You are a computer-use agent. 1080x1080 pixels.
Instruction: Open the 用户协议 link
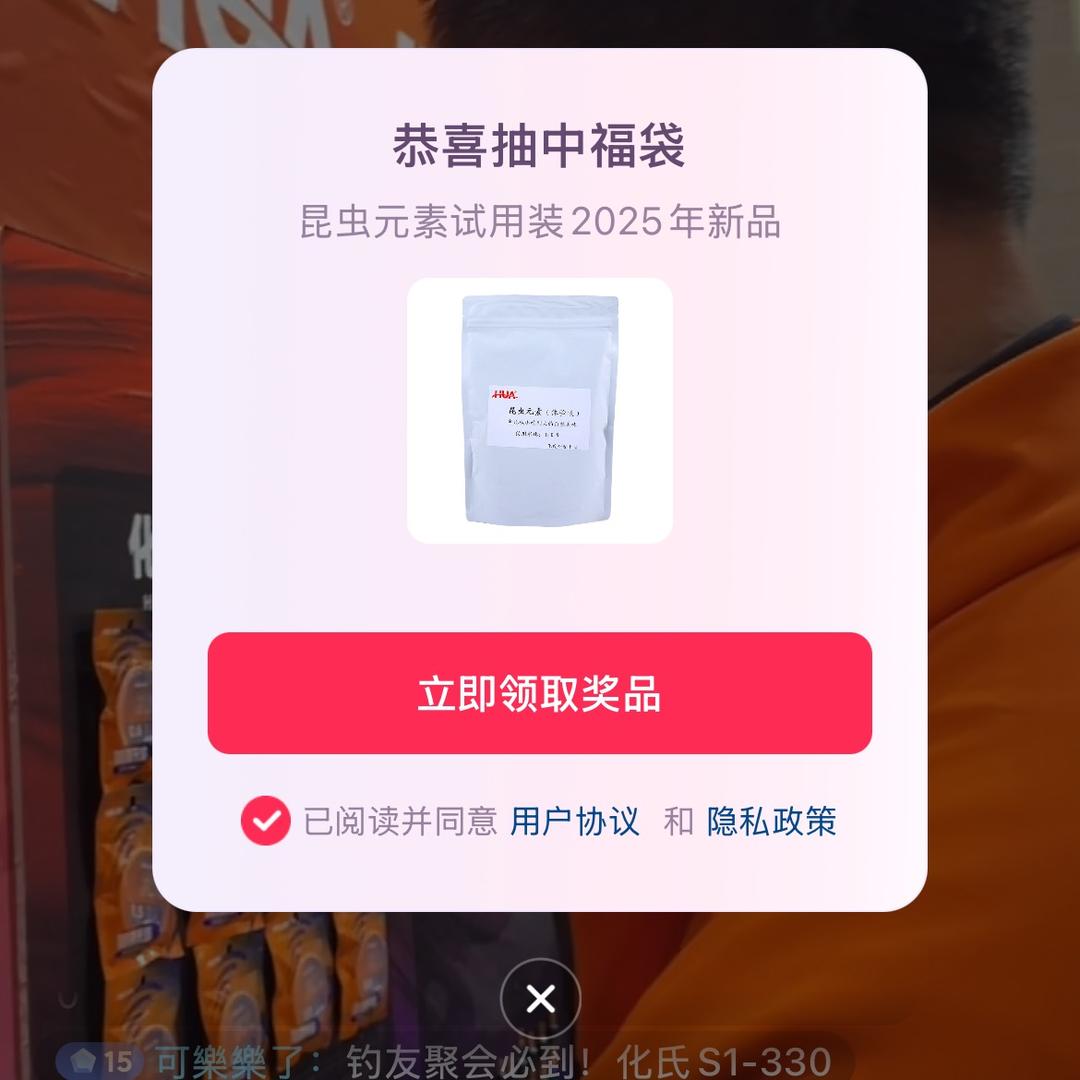[x=574, y=821]
